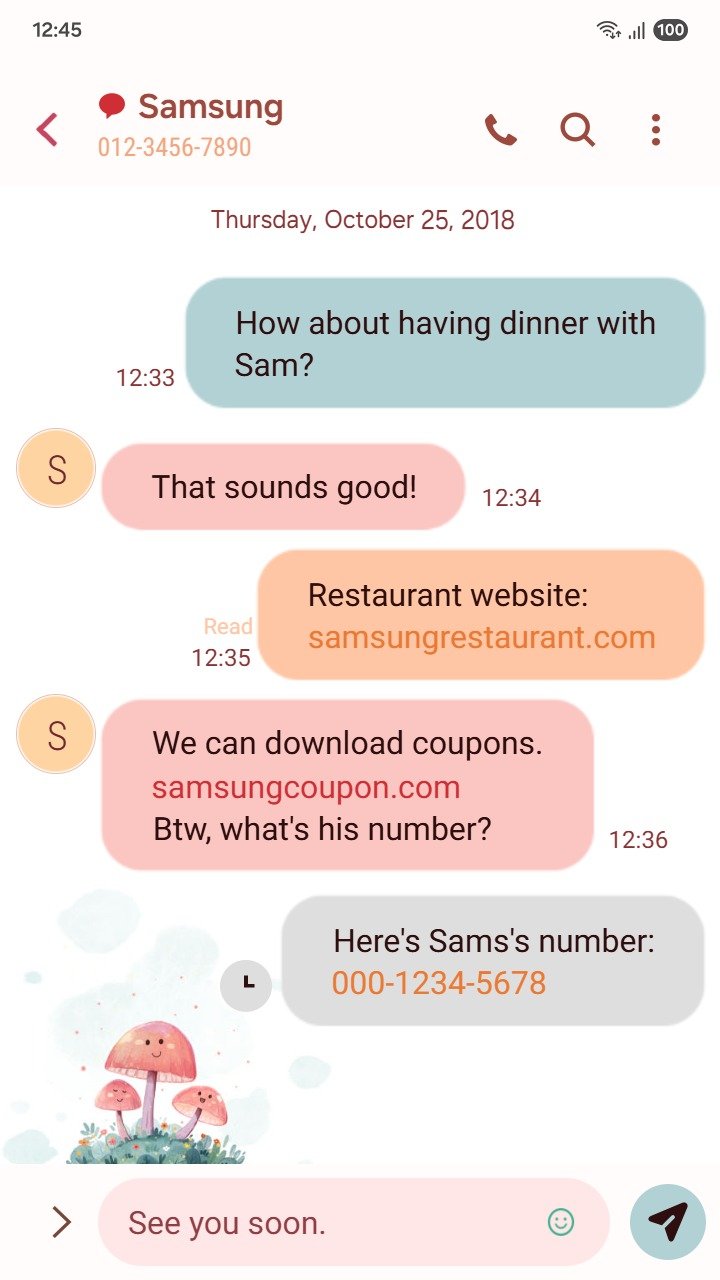The image size is (720, 1280).
Task: Go back from the Samsung conversation
Action: coord(47,130)
